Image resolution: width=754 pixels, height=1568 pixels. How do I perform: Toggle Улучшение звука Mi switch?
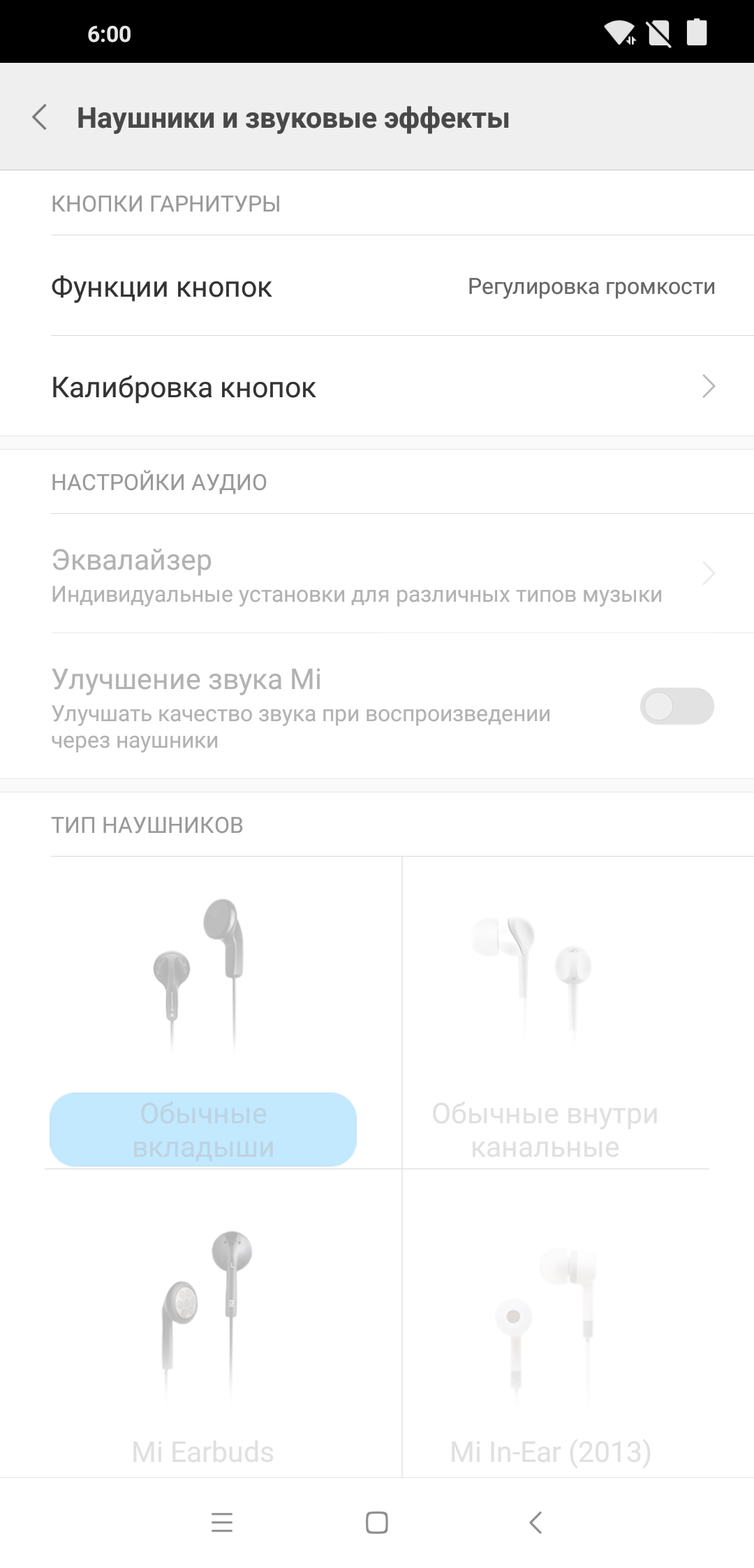point(676,707)
